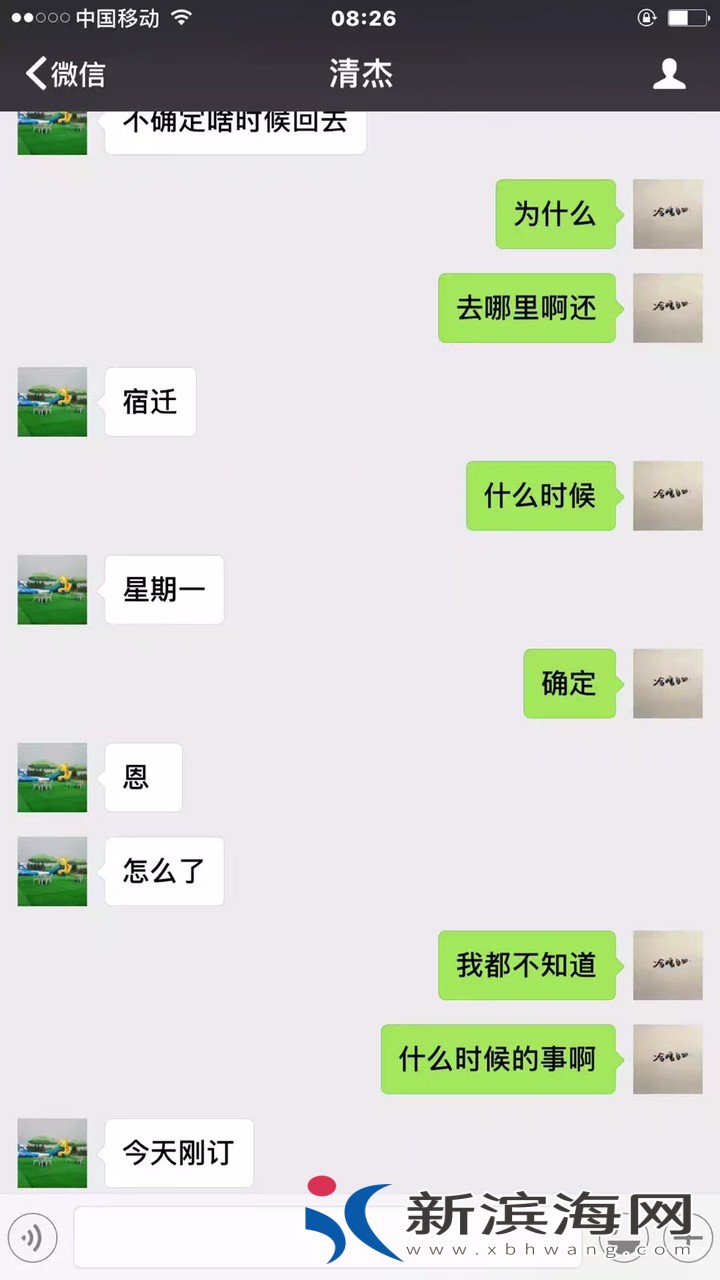Tap the battery icon in the status bar

(x=689, y=17)
